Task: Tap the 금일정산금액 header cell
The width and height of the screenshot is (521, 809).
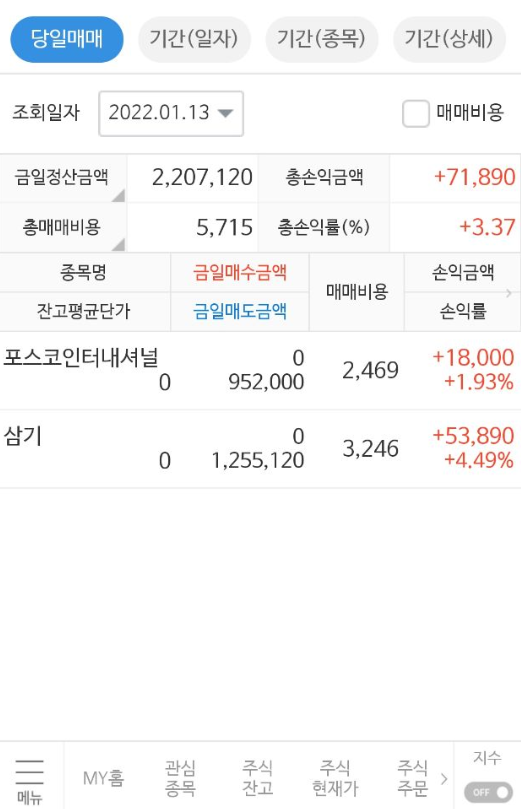Action: tap(63, 177)
